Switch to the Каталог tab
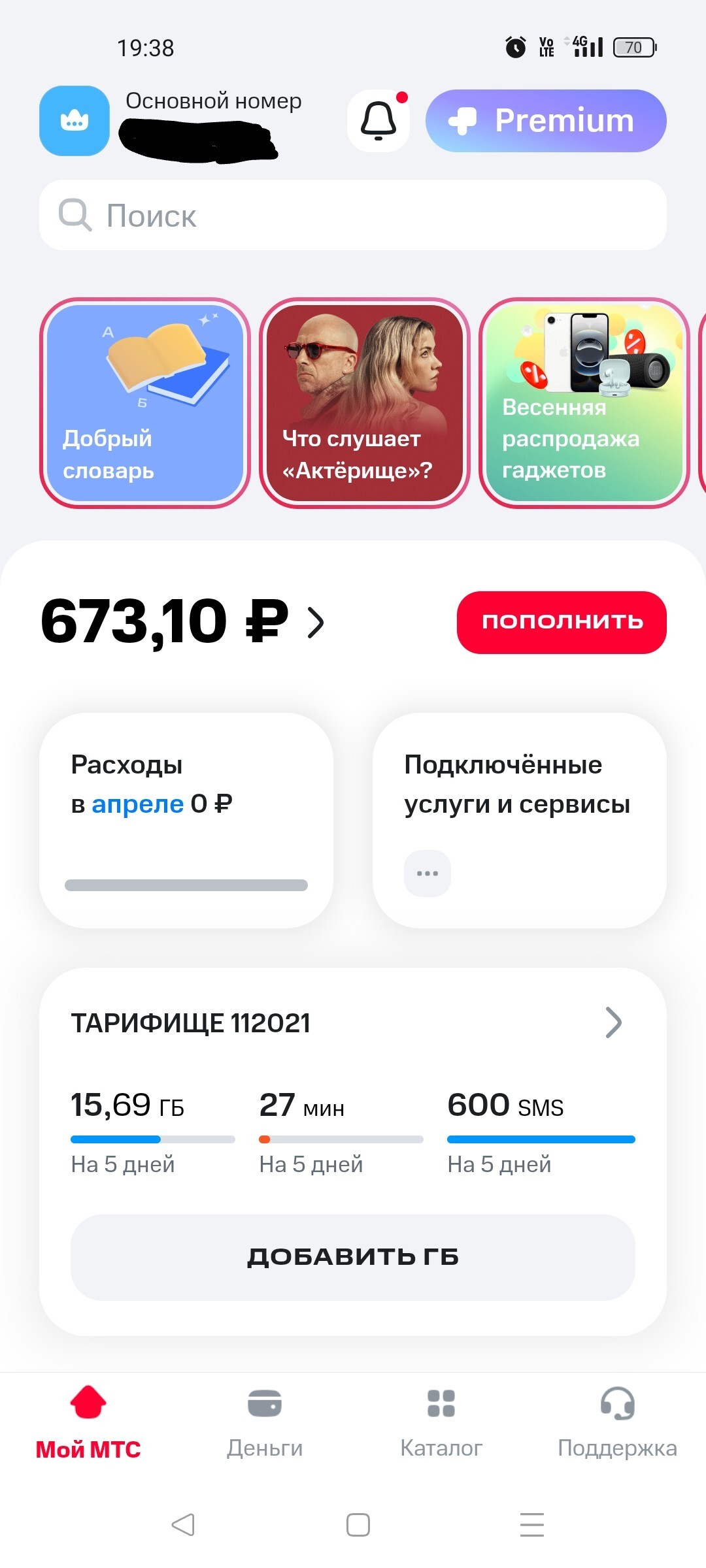 [441, 1424]
